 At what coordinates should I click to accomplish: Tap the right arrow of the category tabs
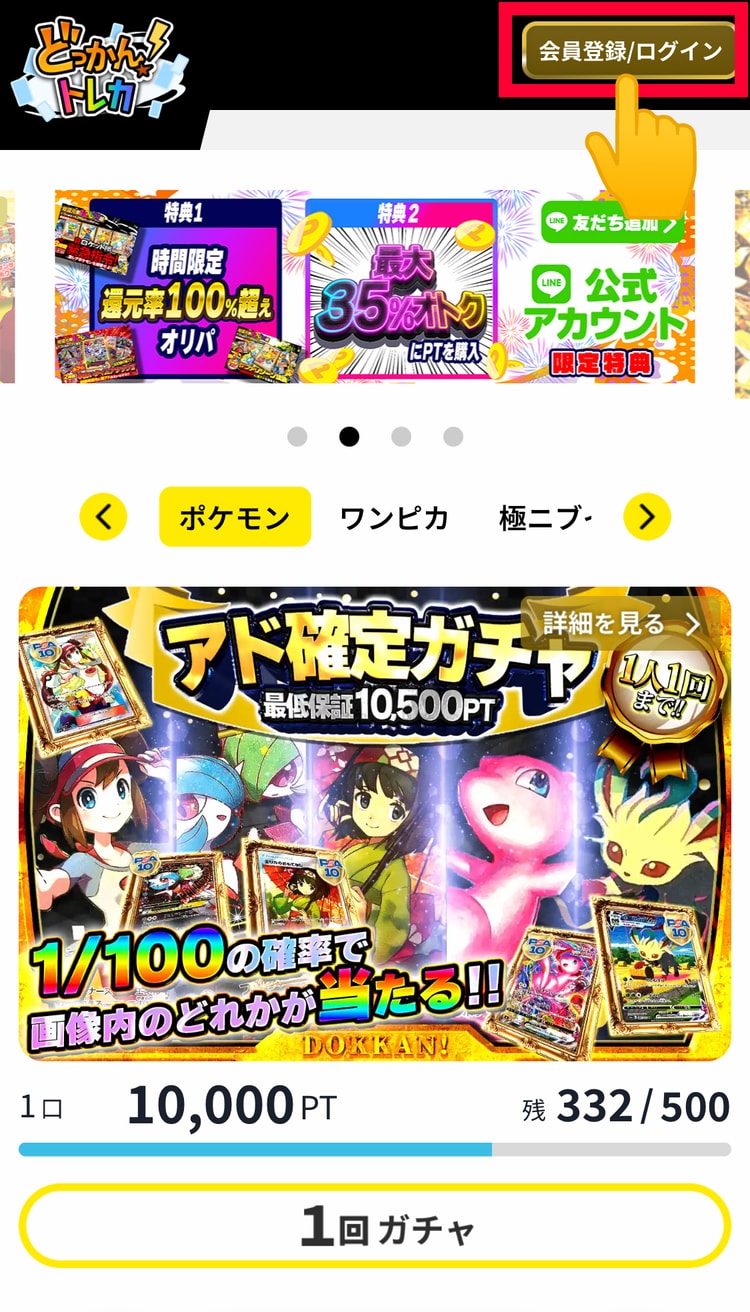(x=647, y=517)
